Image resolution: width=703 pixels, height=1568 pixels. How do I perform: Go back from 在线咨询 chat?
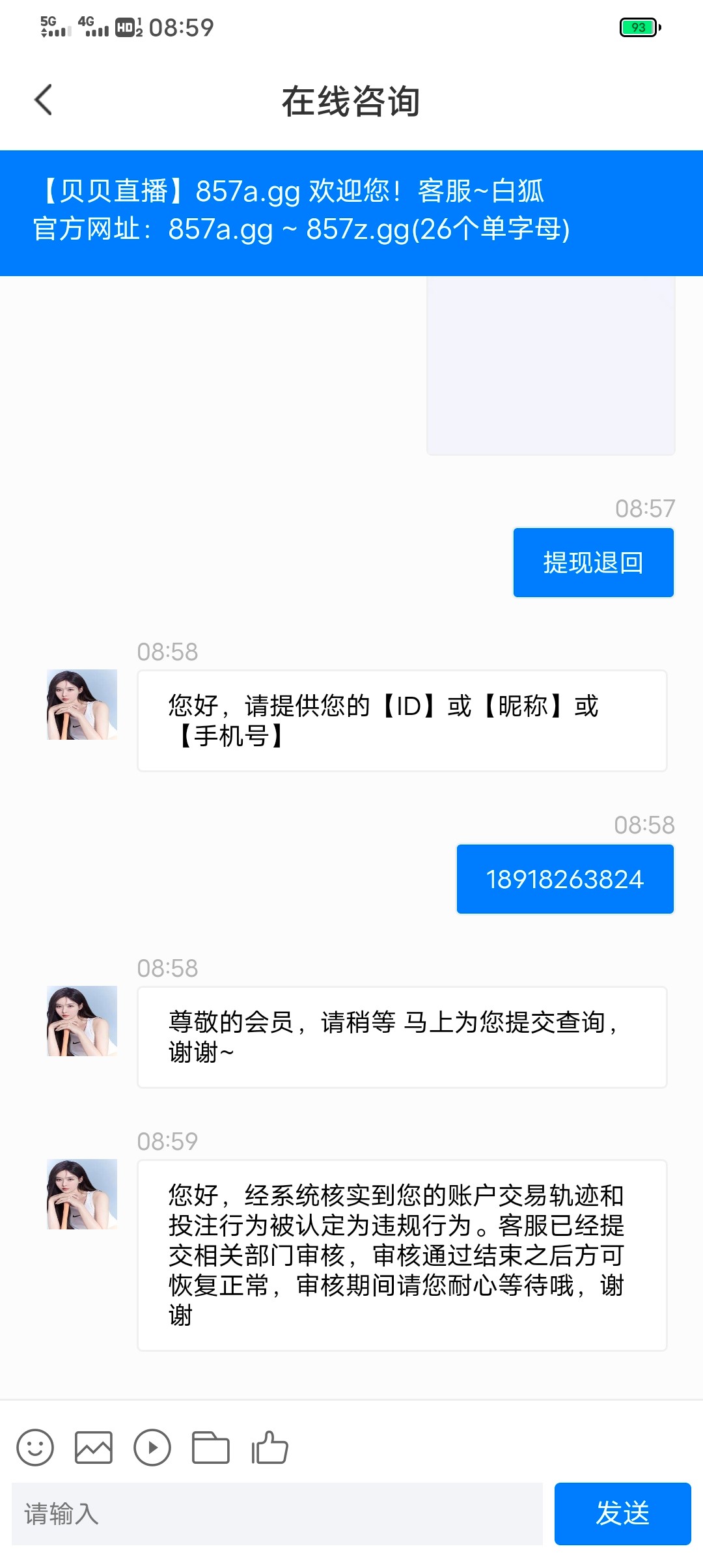tap(43, 100)
